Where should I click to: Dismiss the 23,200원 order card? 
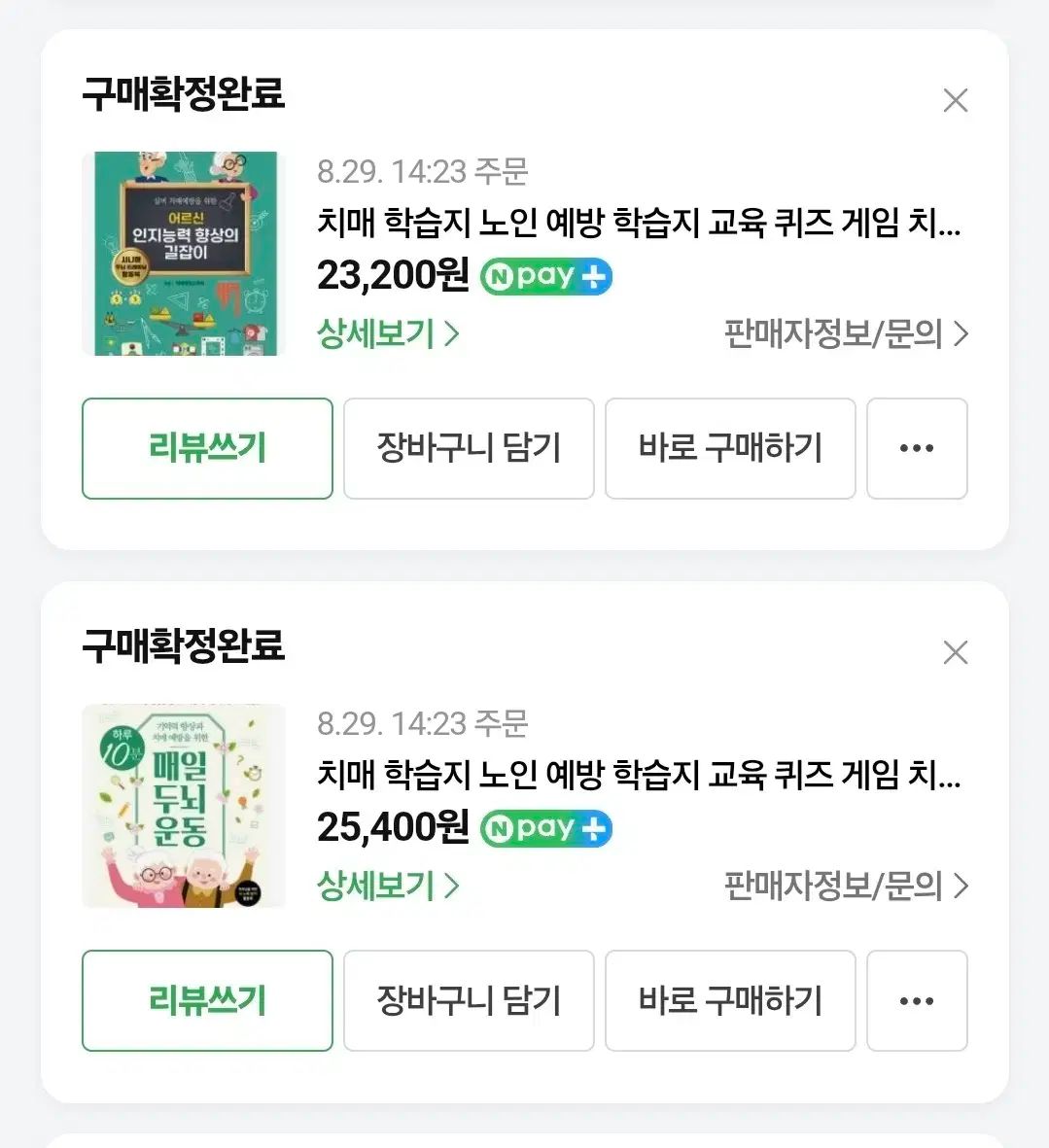point(955,100)
